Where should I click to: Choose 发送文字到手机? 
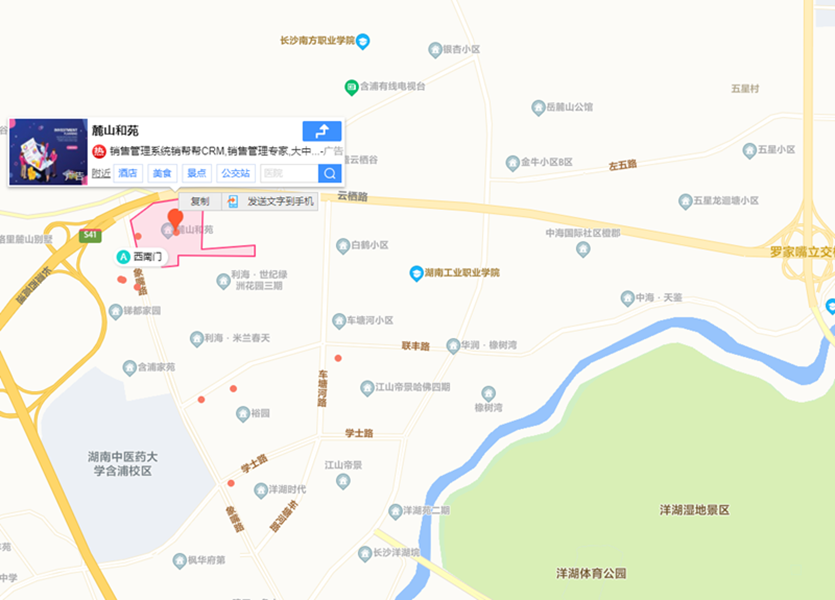272,201
